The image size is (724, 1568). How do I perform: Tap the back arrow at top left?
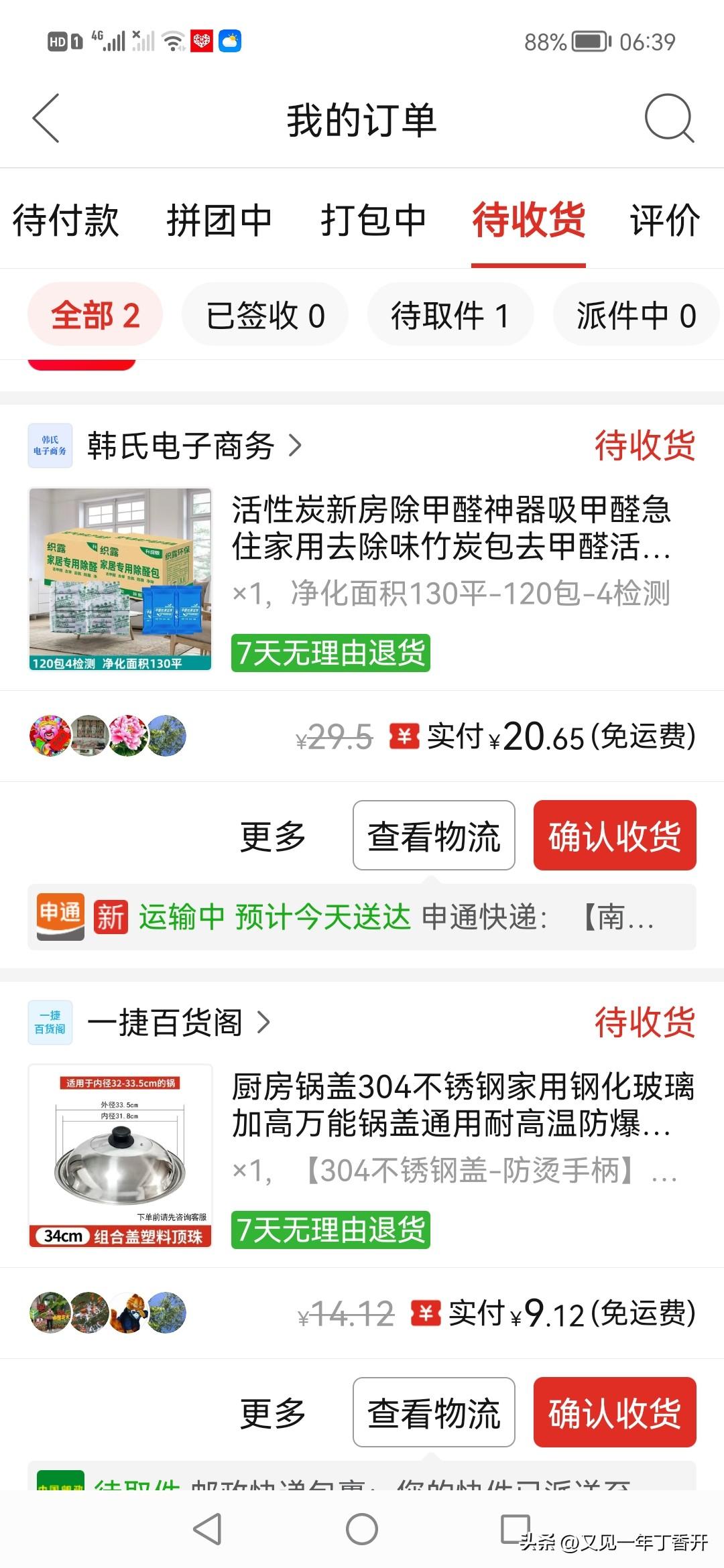(x=44, y=121)
